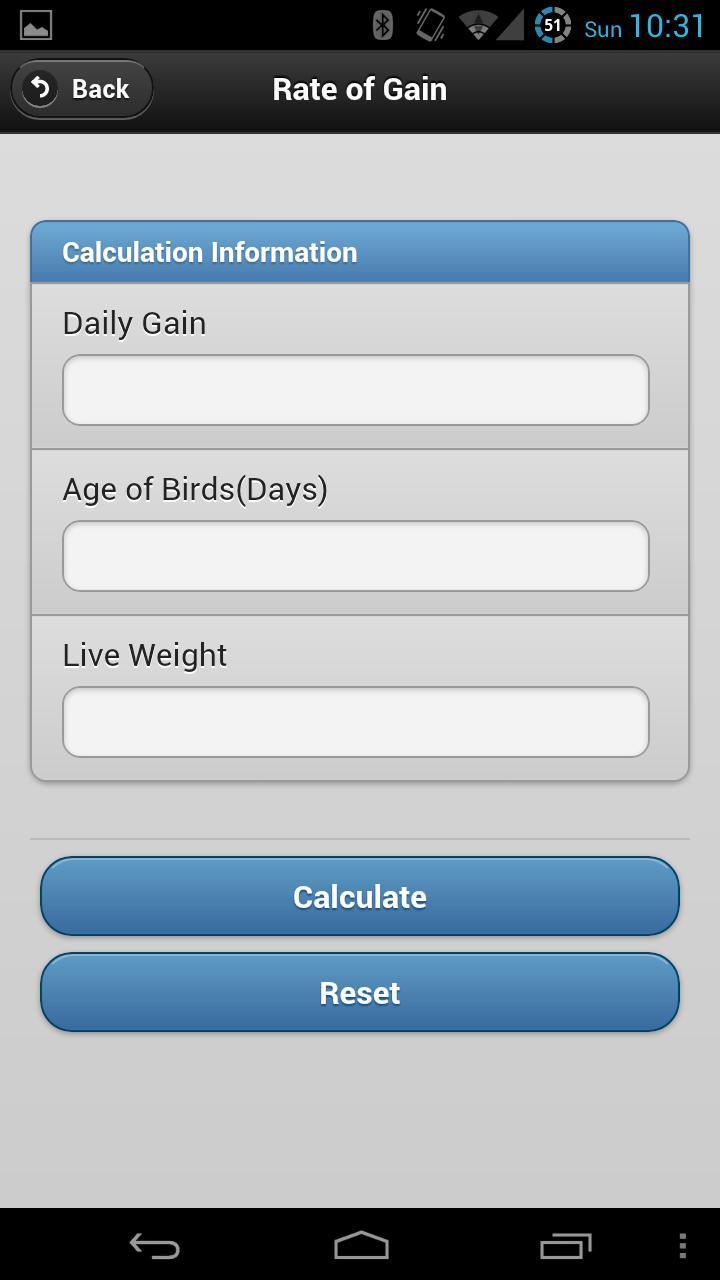Tap the Back button to return
Image resolution: width=720 pixels, height=1280 pixels.
[81, 88]
